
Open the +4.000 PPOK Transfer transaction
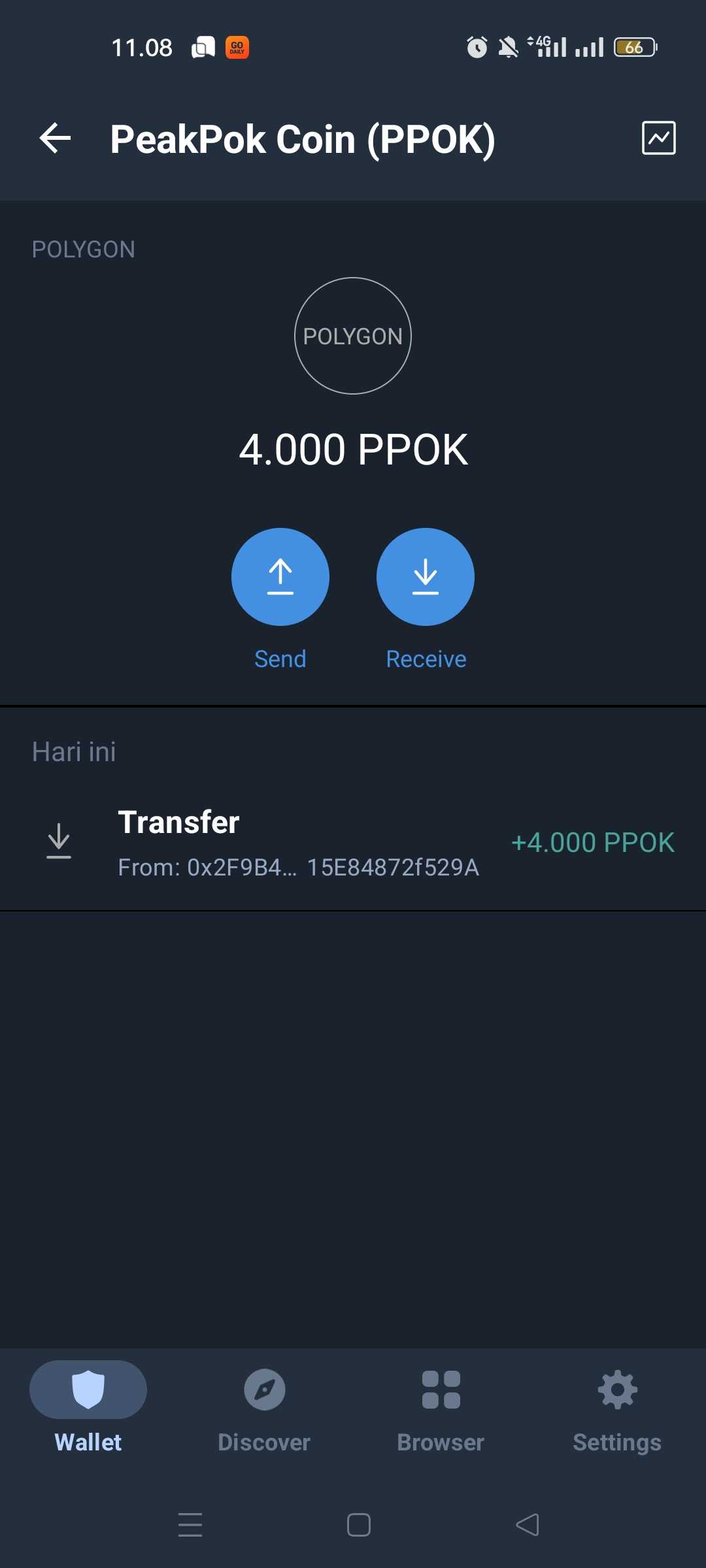353,843
